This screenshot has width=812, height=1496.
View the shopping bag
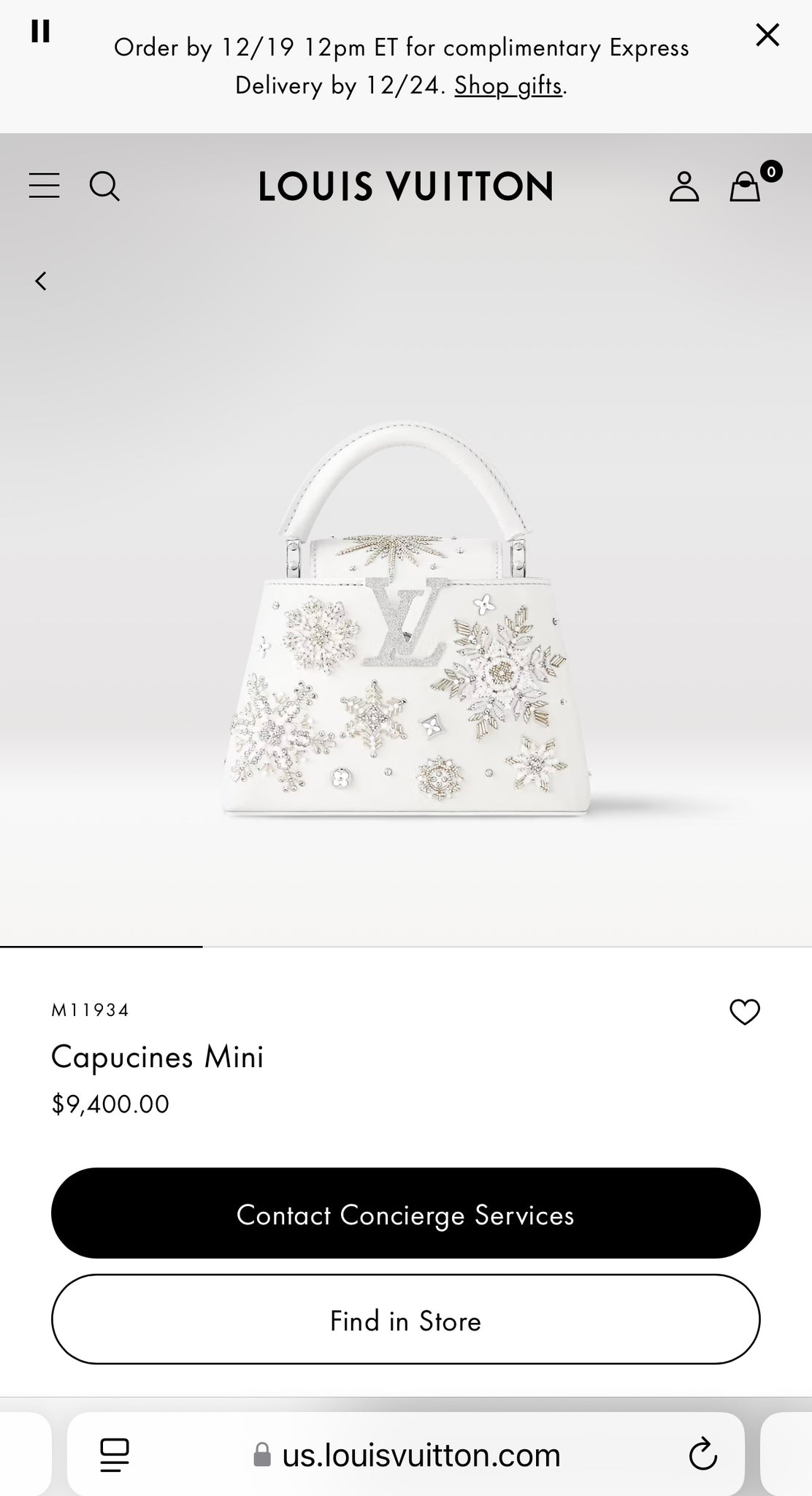point(746,186)
